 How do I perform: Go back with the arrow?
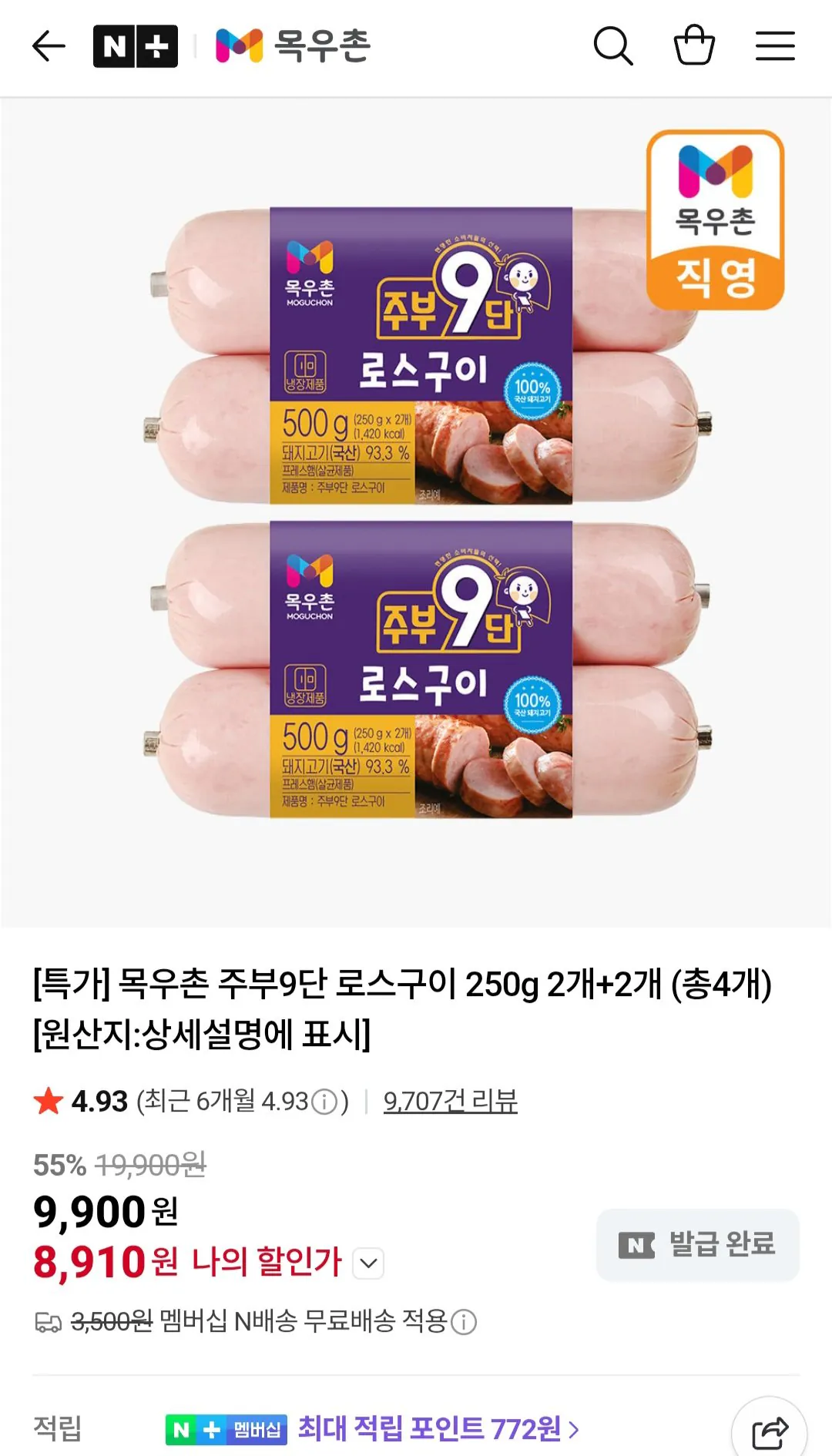(46, 46)
